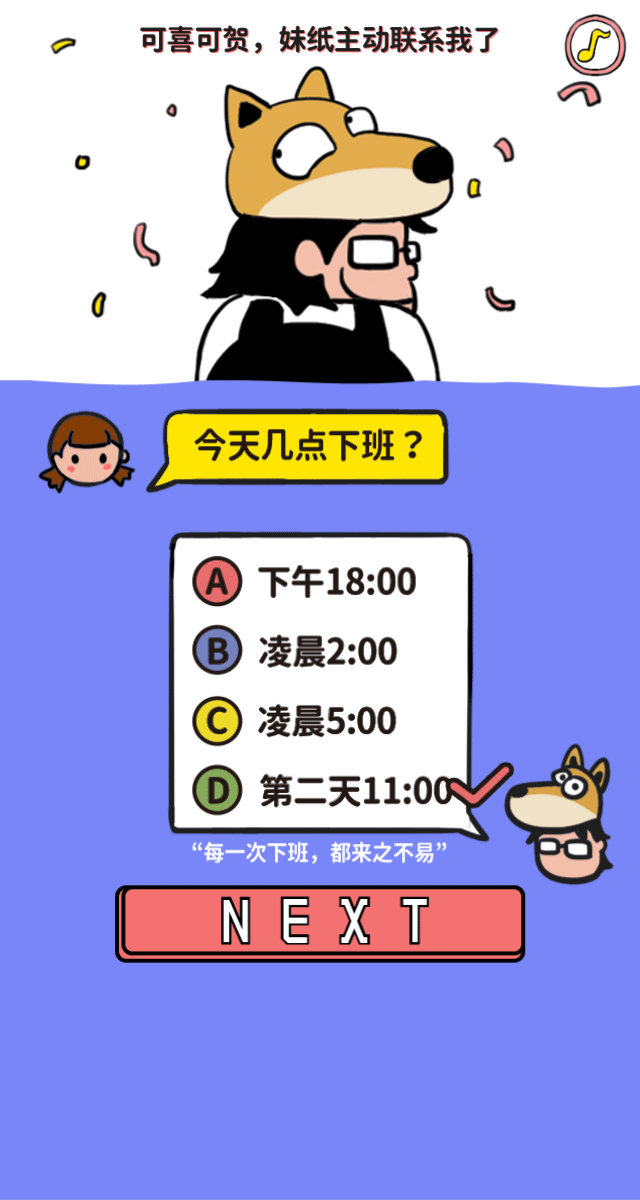This screenshot has height=1200, width=640.
Task: Toggle the background music icon
Action: click(595, 46)
